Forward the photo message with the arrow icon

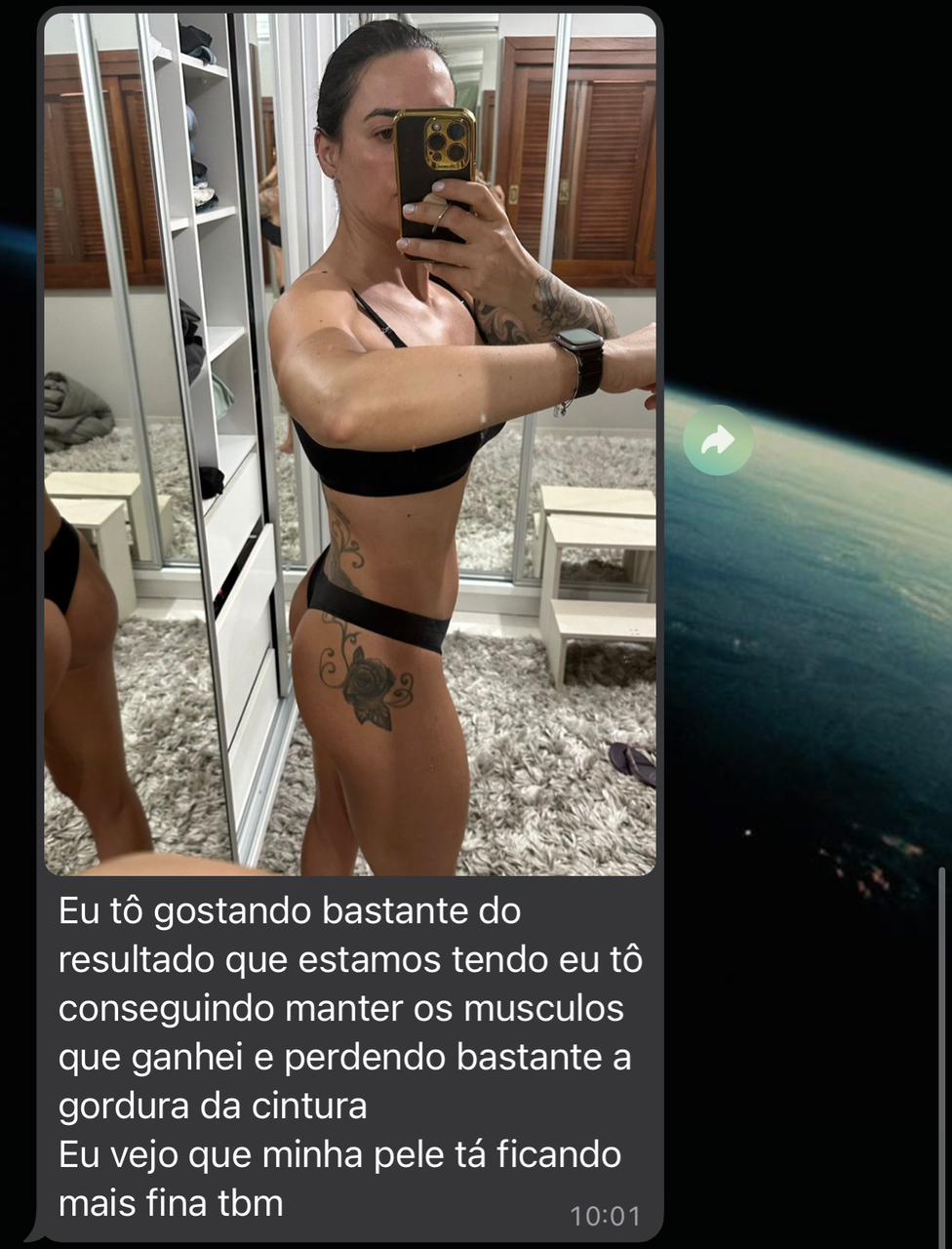click(718, 441)
